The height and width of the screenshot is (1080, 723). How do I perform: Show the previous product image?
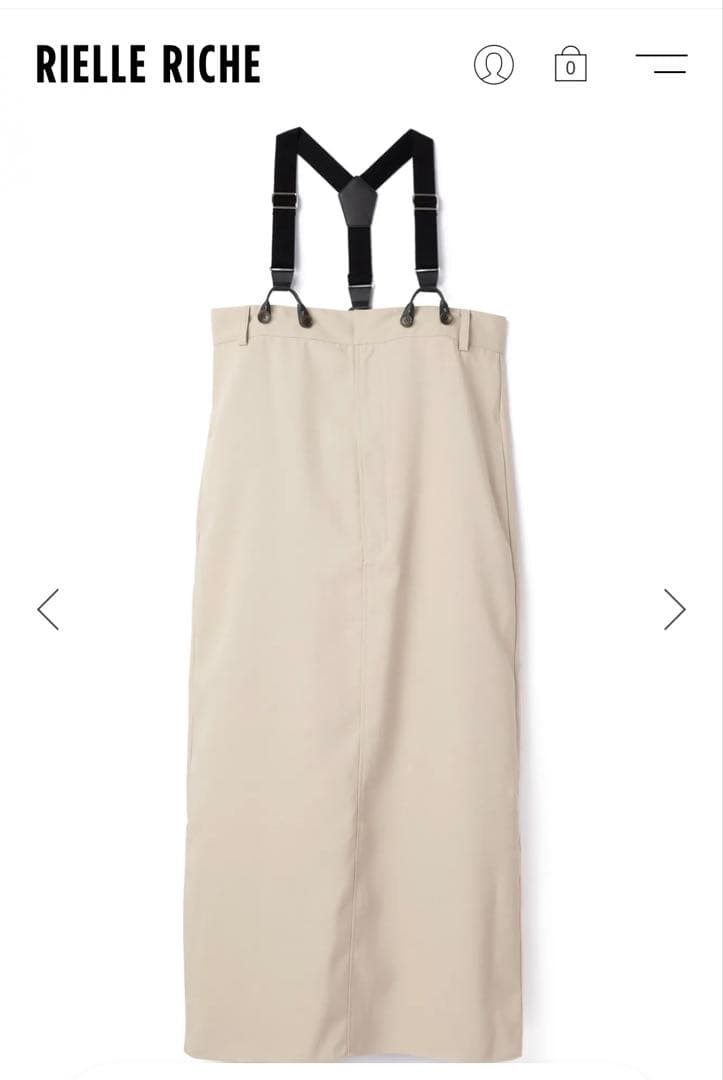tap(48, 609)
